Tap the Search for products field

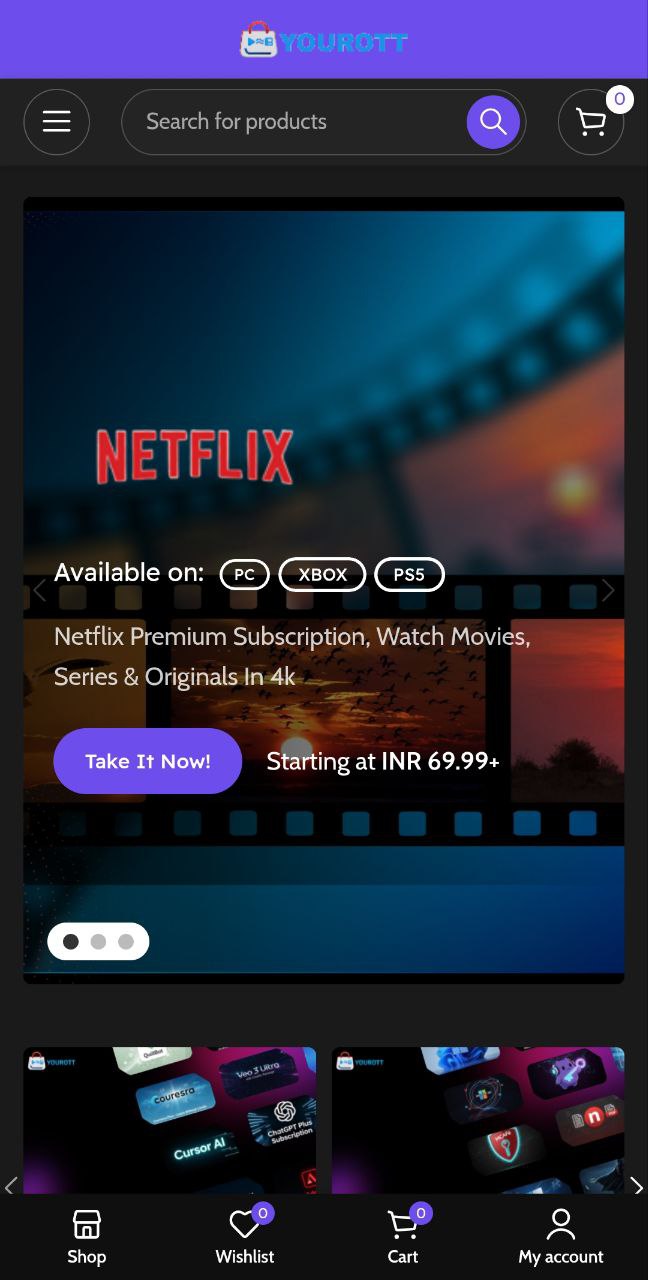[290, 122]
